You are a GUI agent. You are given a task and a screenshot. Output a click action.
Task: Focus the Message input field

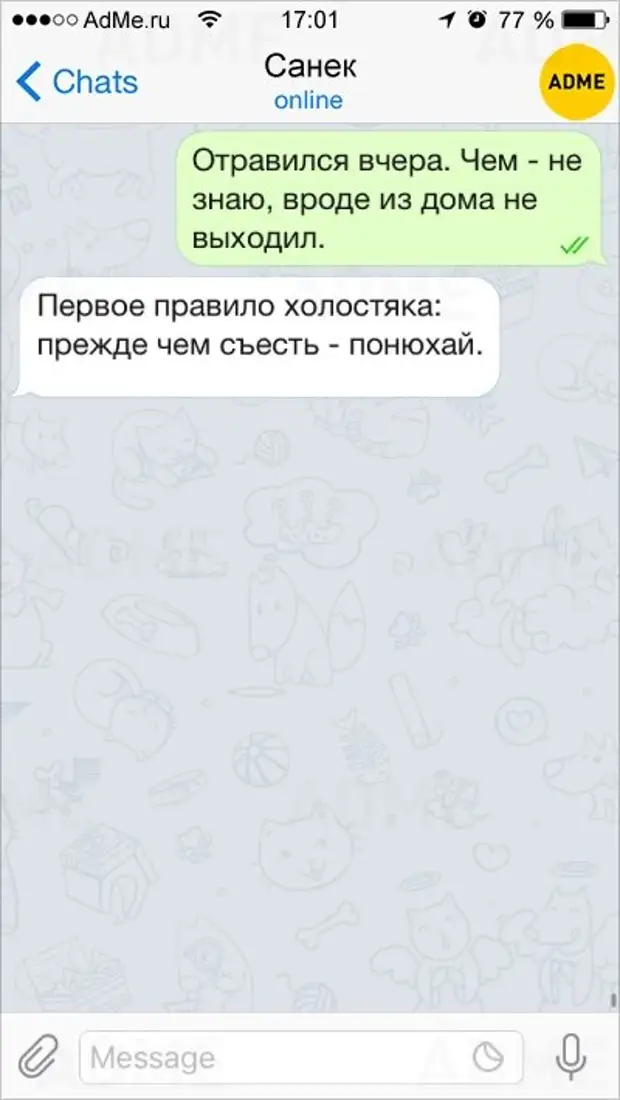coord(270,1058)
